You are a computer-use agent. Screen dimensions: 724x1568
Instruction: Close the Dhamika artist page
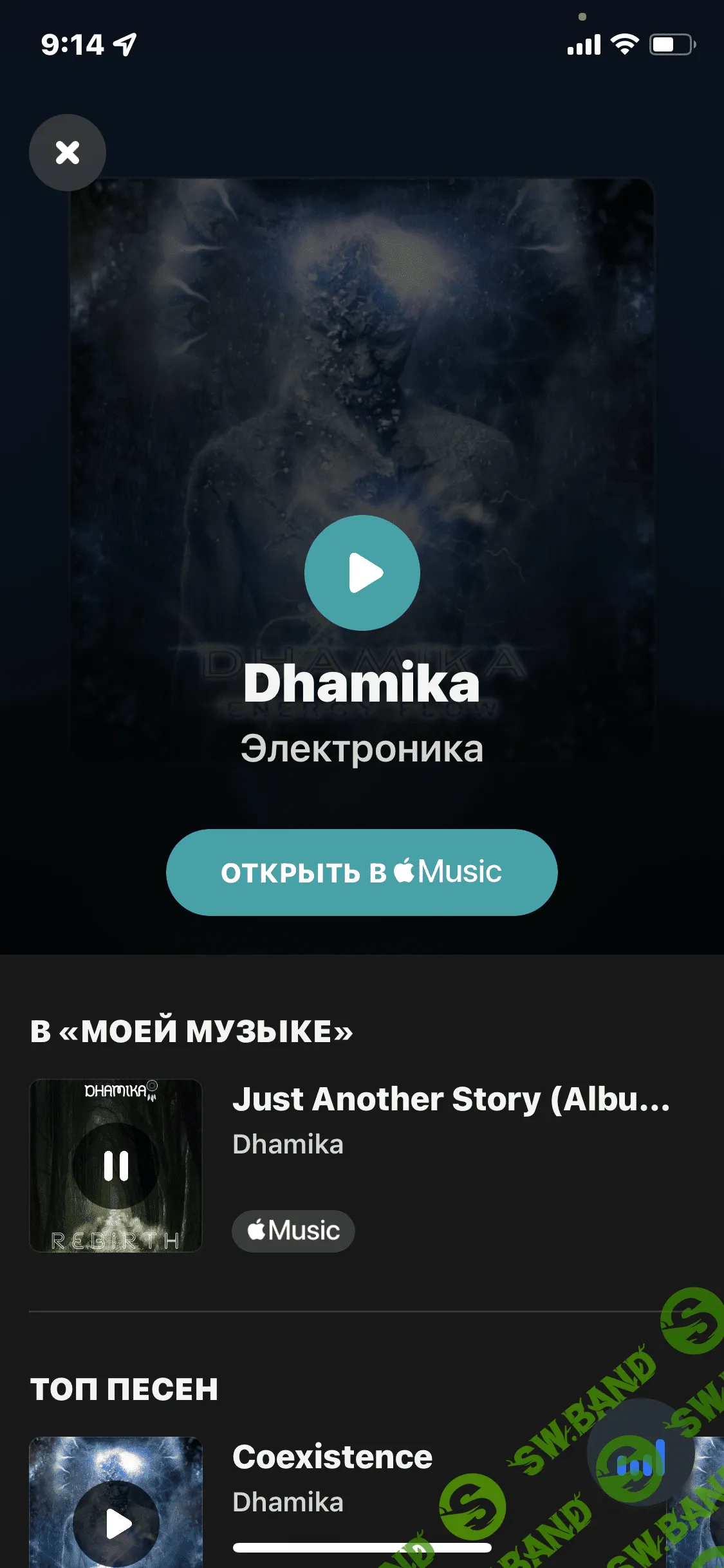point(67,153)
